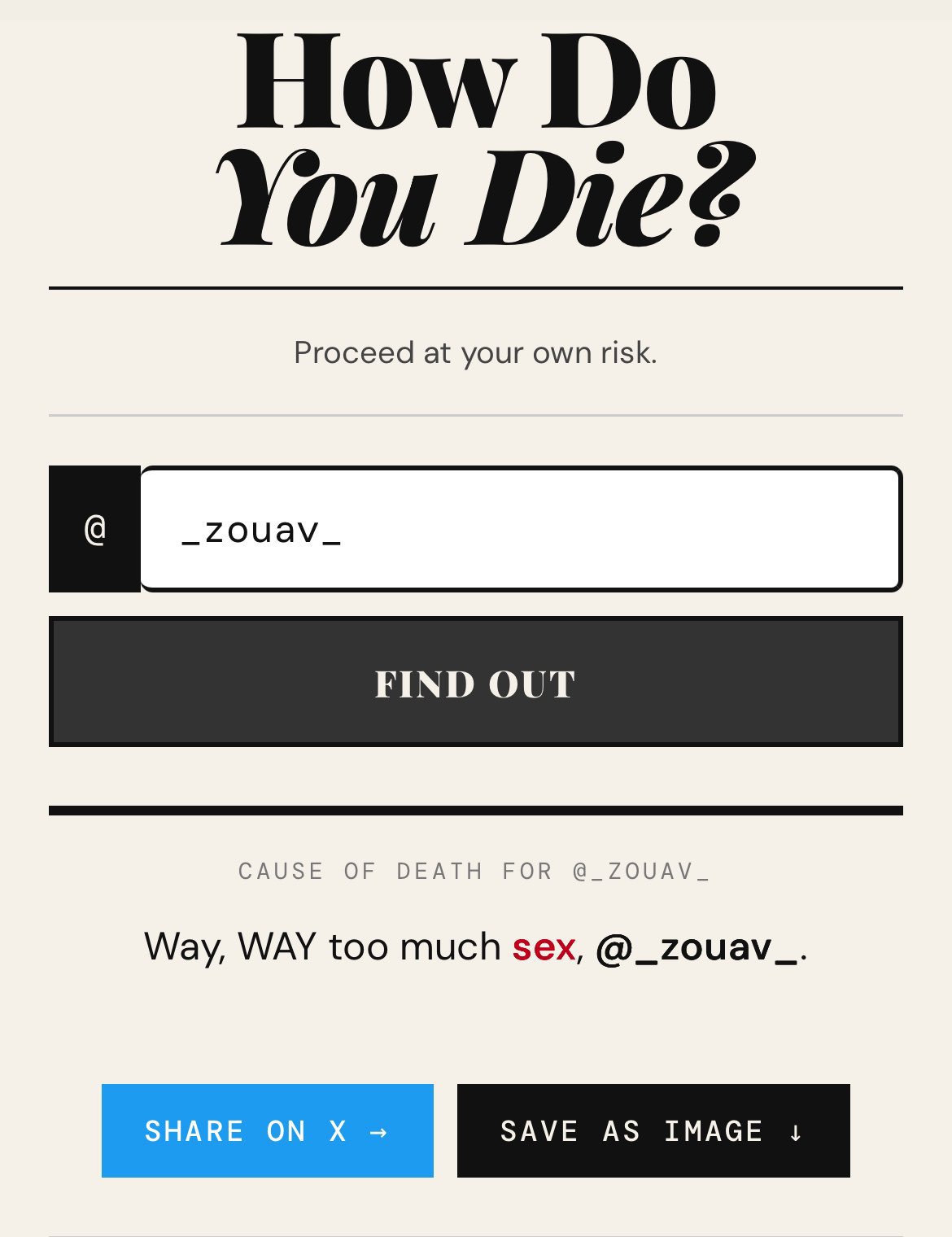Image resolution: width=952 pixels, height=1237 pixels.
Task: Share the result on X
Action: 267,1130
